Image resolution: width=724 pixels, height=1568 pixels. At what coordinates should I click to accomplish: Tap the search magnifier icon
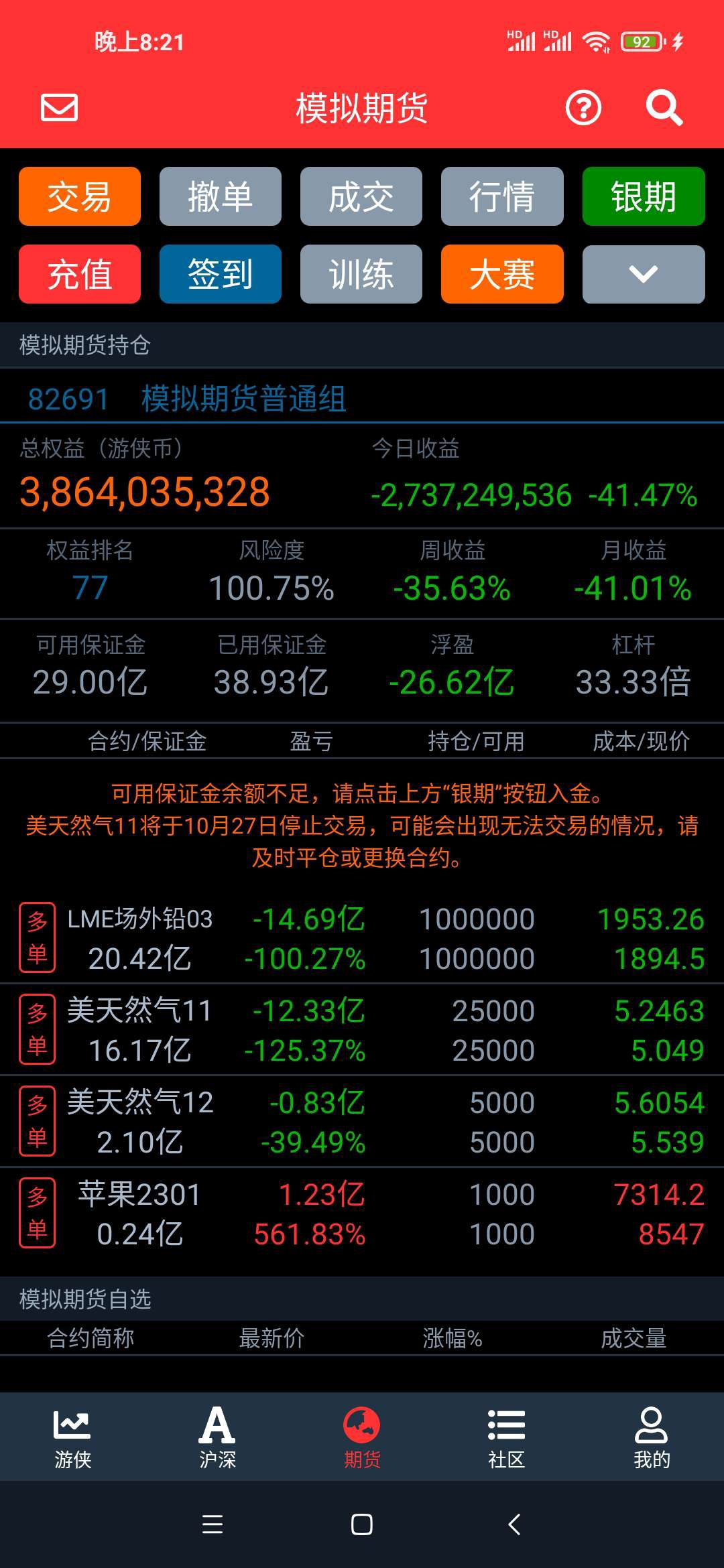(664, 108)
